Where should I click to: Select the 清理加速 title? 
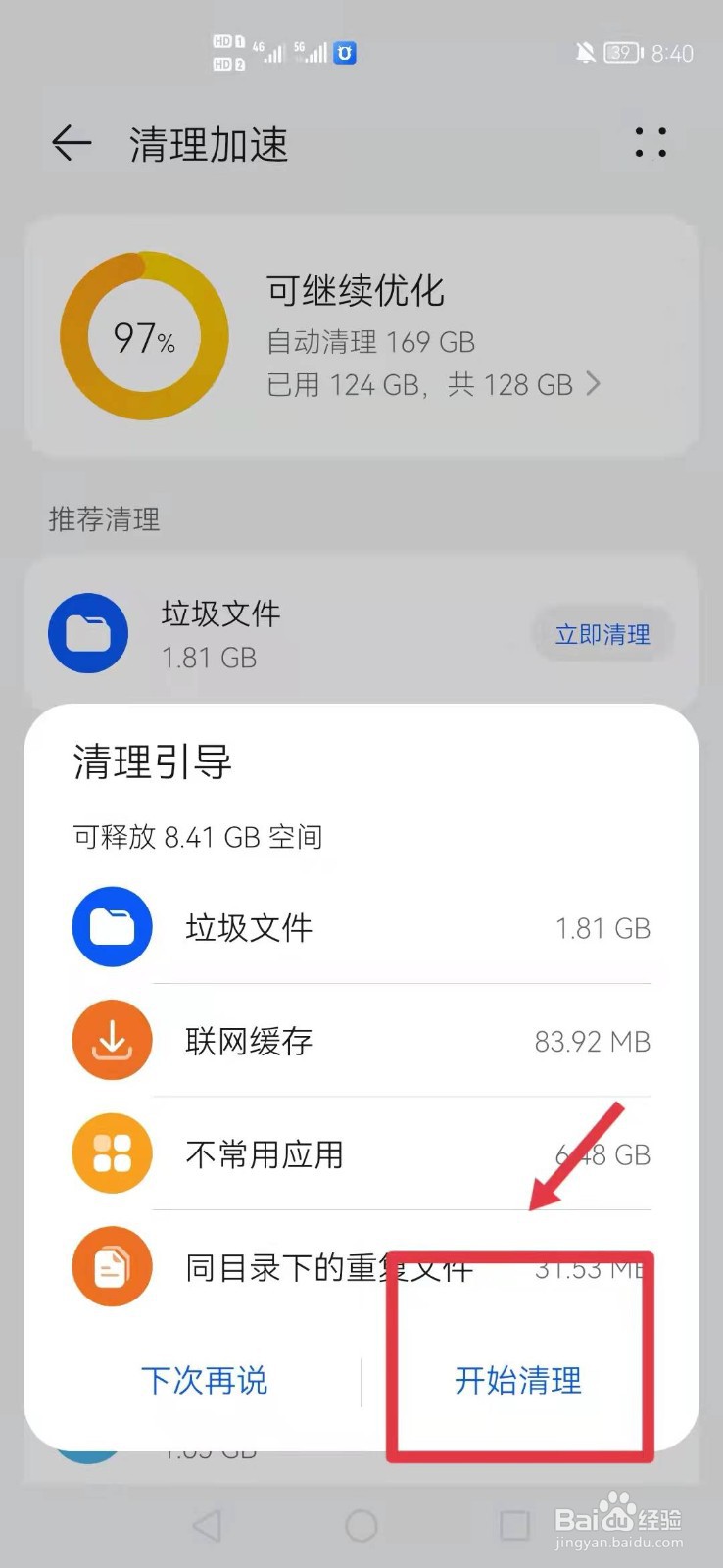(209, 144)
